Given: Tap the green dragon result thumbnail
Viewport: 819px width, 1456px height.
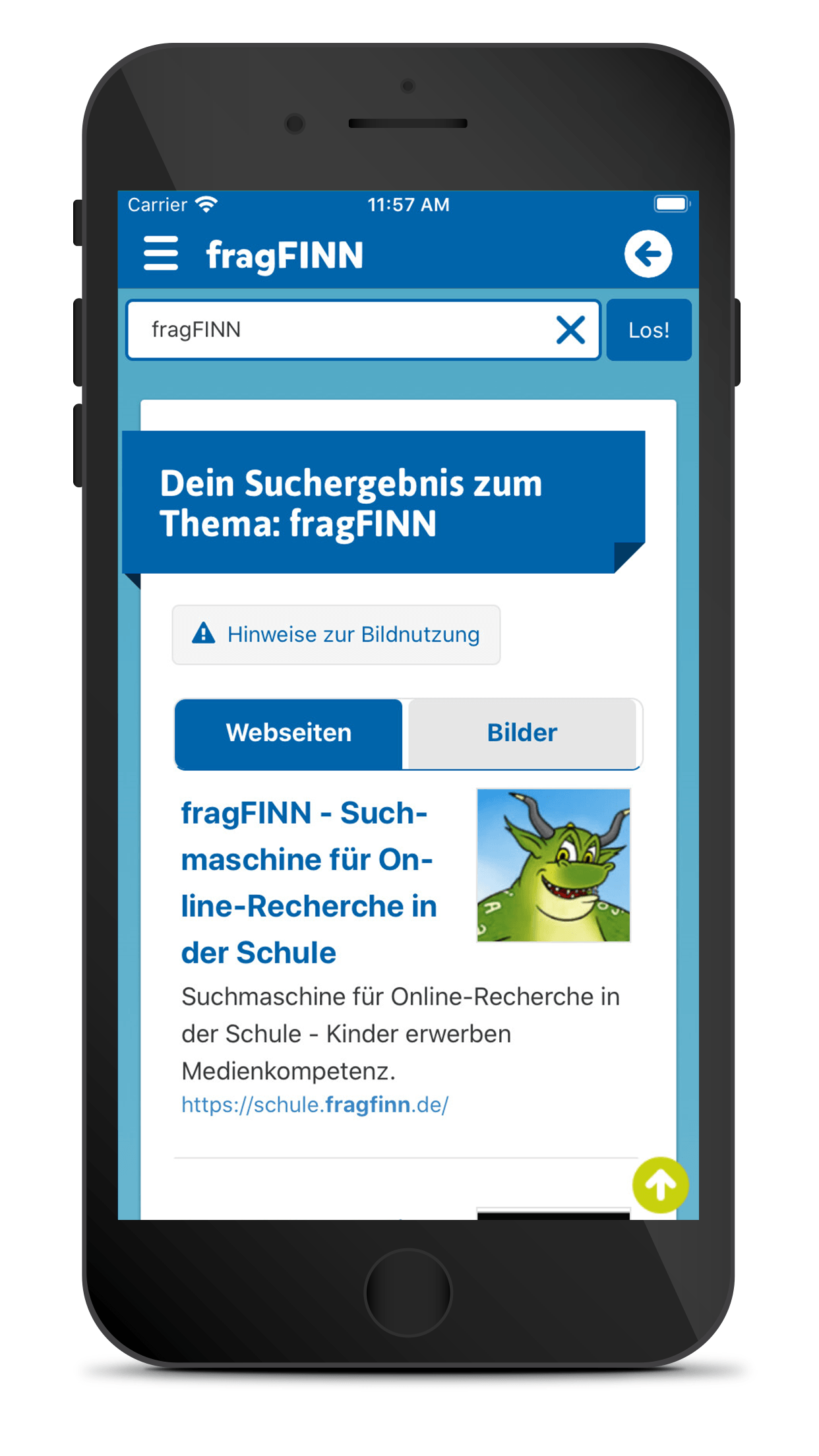Looking at the screenshot, I should (x=553, y=865).
